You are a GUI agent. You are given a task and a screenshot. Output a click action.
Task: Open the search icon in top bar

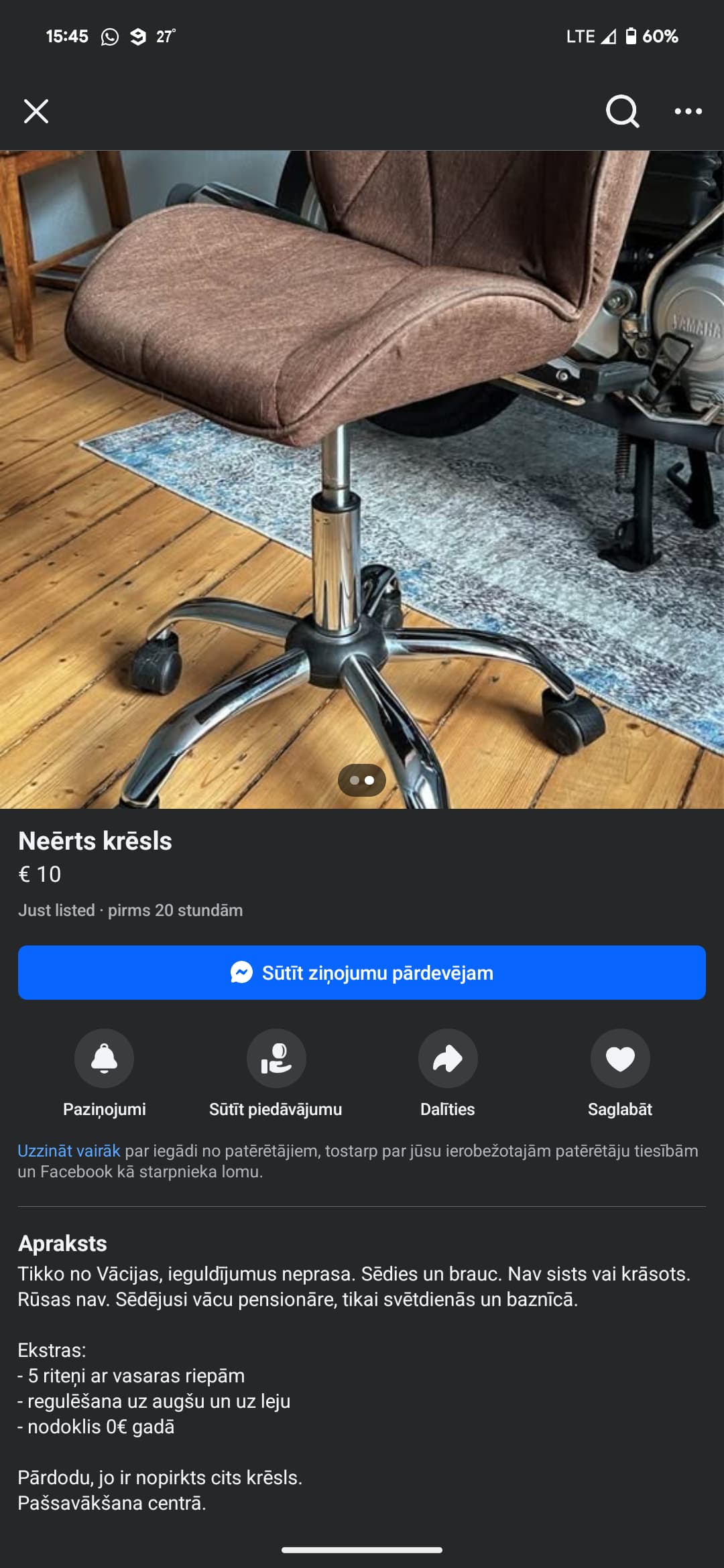click(x=622, y=111)
